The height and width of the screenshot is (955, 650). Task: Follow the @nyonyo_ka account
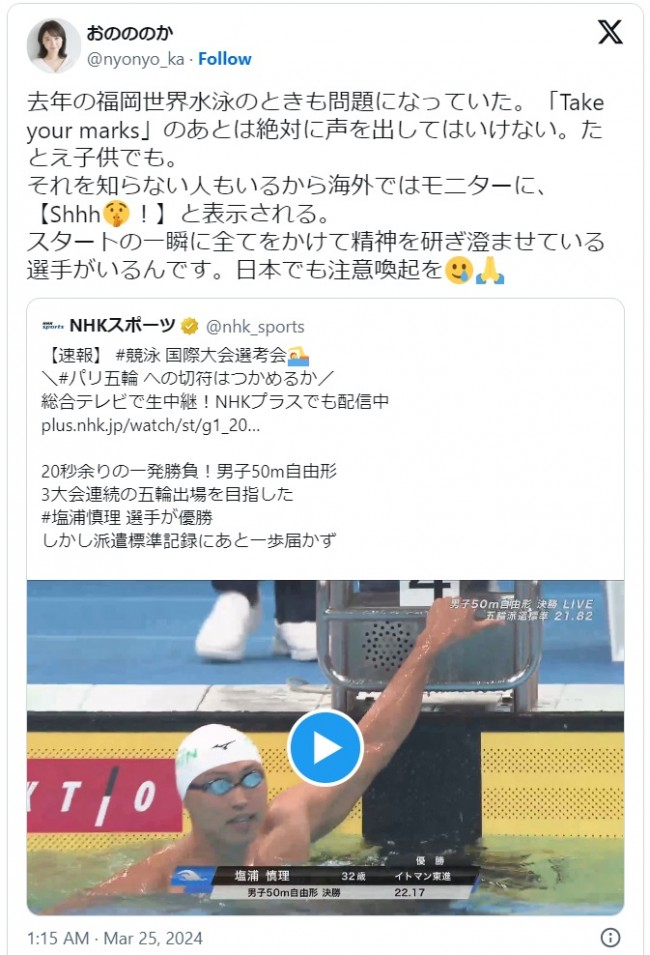[224, 59]
